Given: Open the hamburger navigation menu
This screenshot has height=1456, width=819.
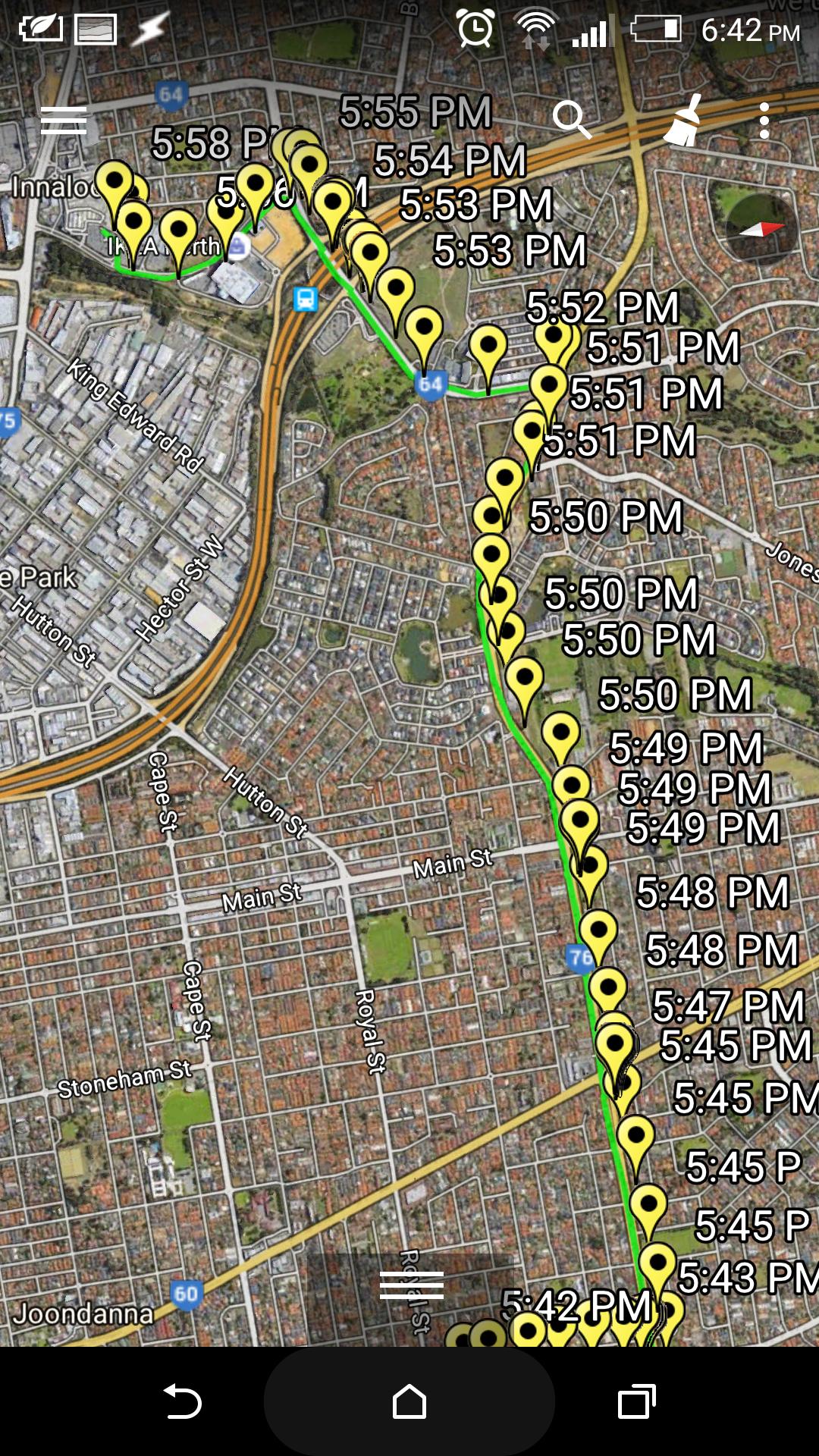Looking at the screenshot, I should click(64, 121).
